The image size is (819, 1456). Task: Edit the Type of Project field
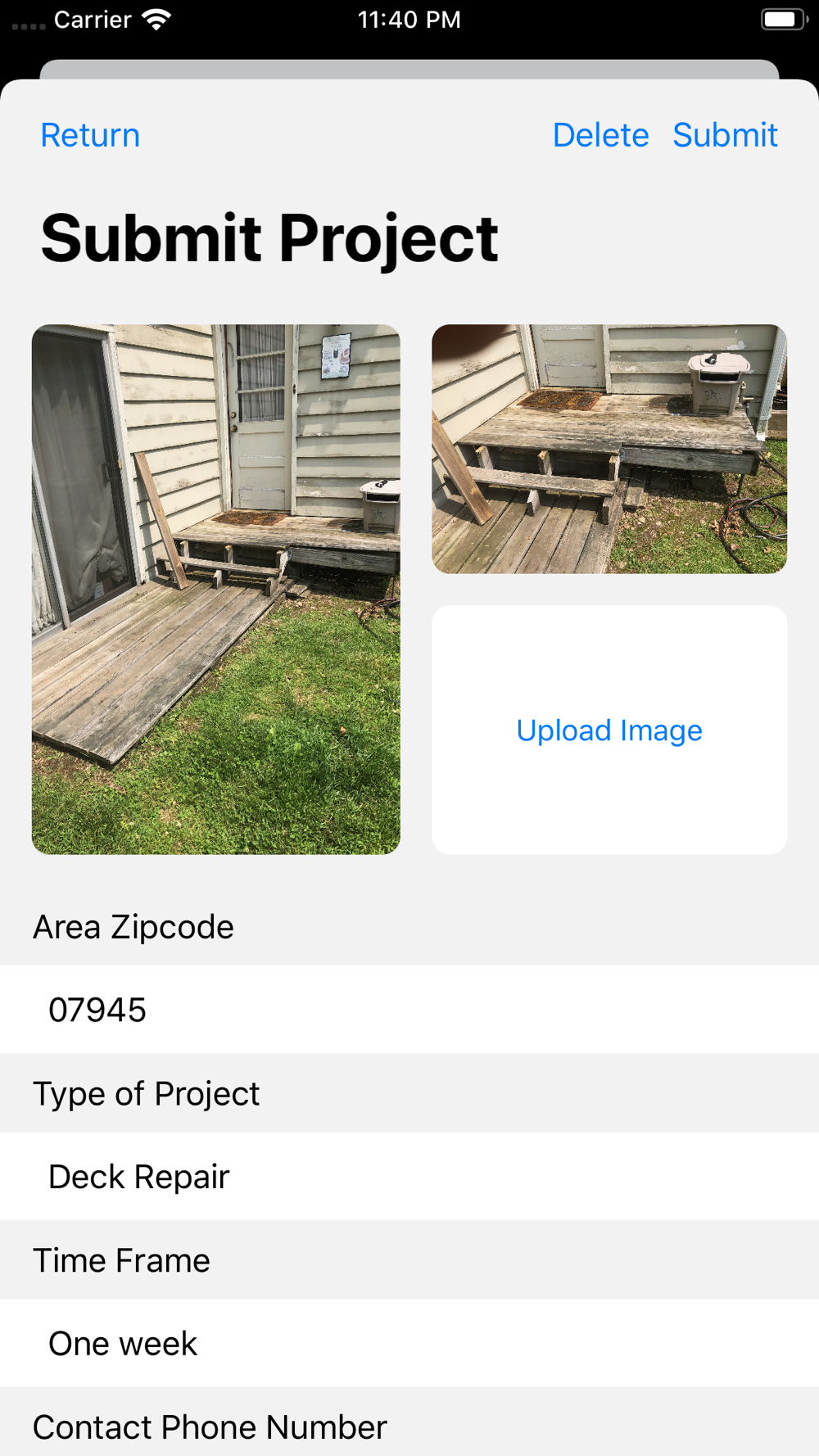coord(409,1176)
